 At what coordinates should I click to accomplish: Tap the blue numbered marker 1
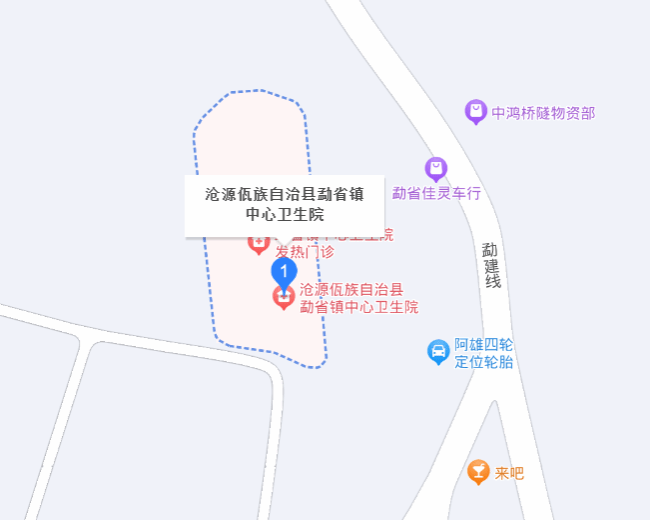(x=284, y=272)
